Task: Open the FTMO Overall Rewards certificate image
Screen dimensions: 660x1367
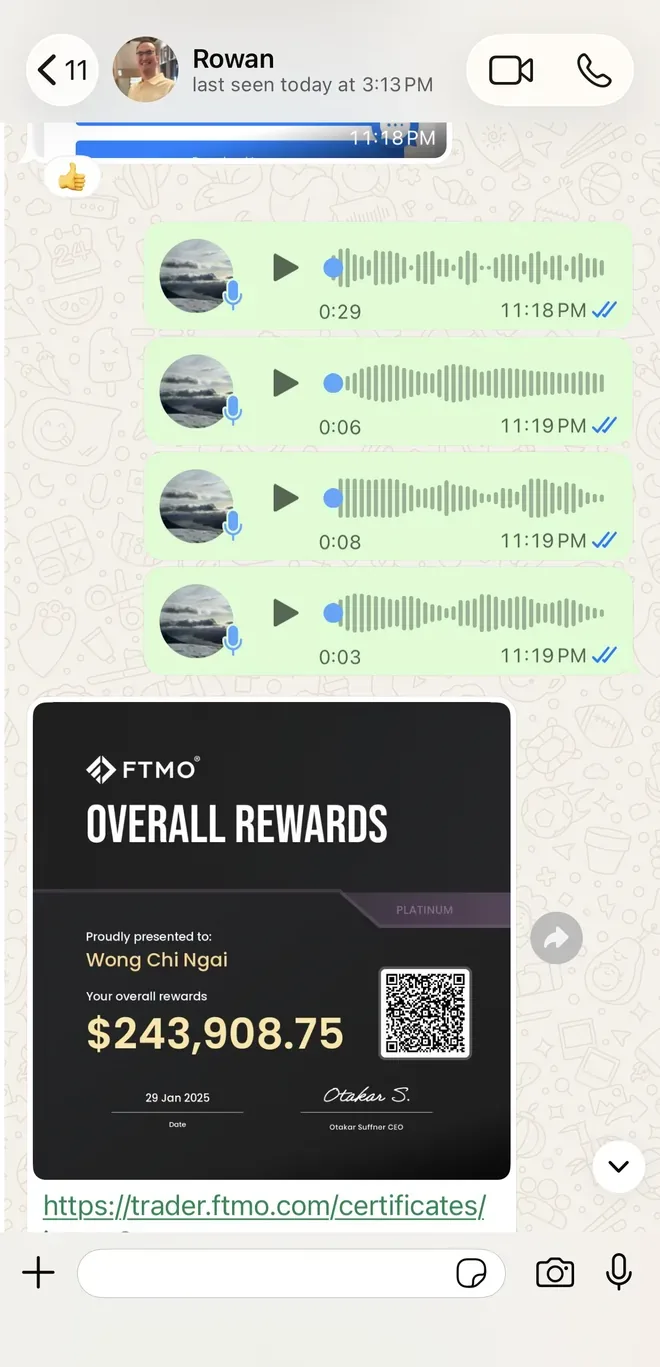Action: pyautogui.click(x=272, y=940)
